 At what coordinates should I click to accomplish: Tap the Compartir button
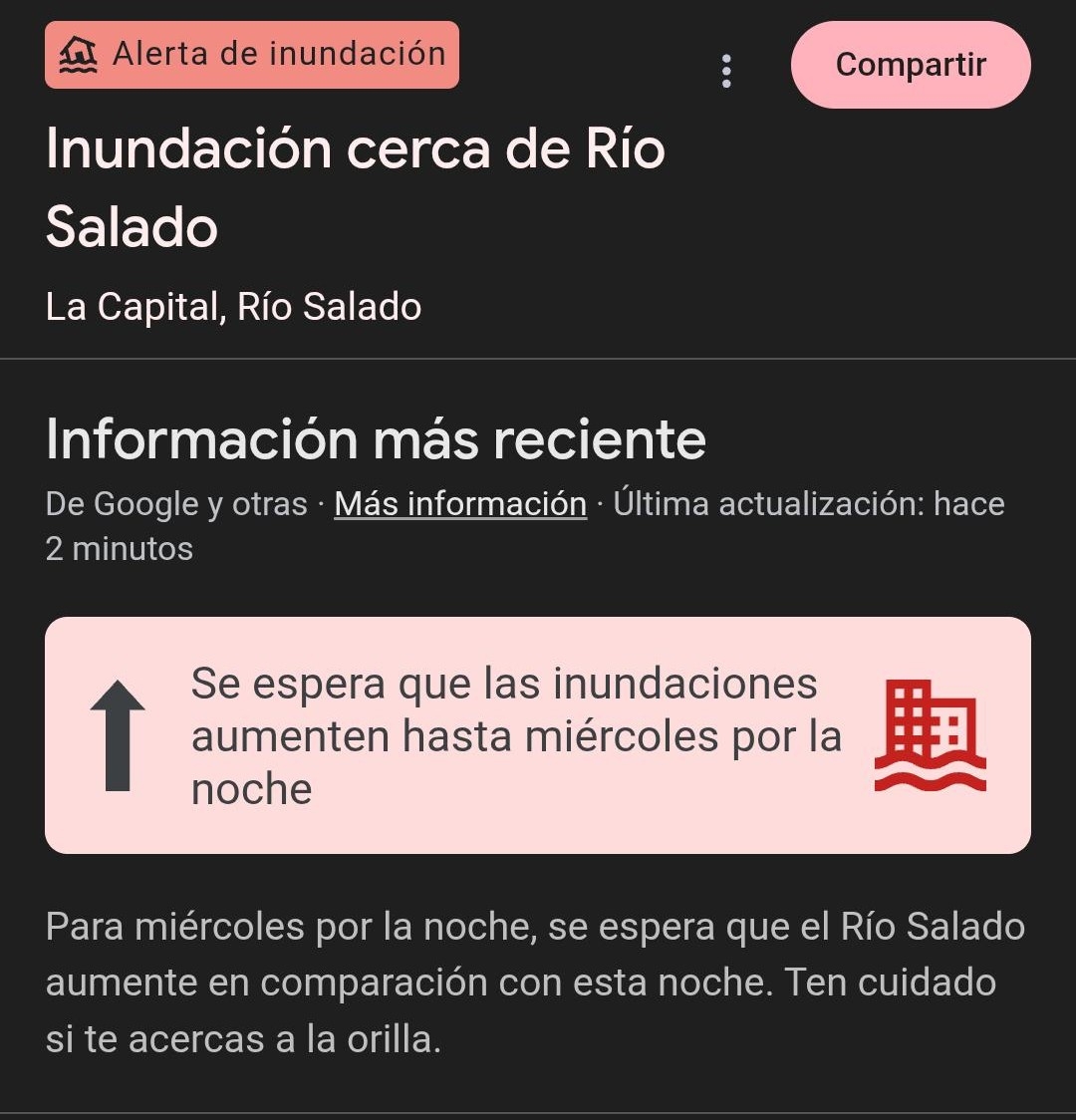pos(911,65)
